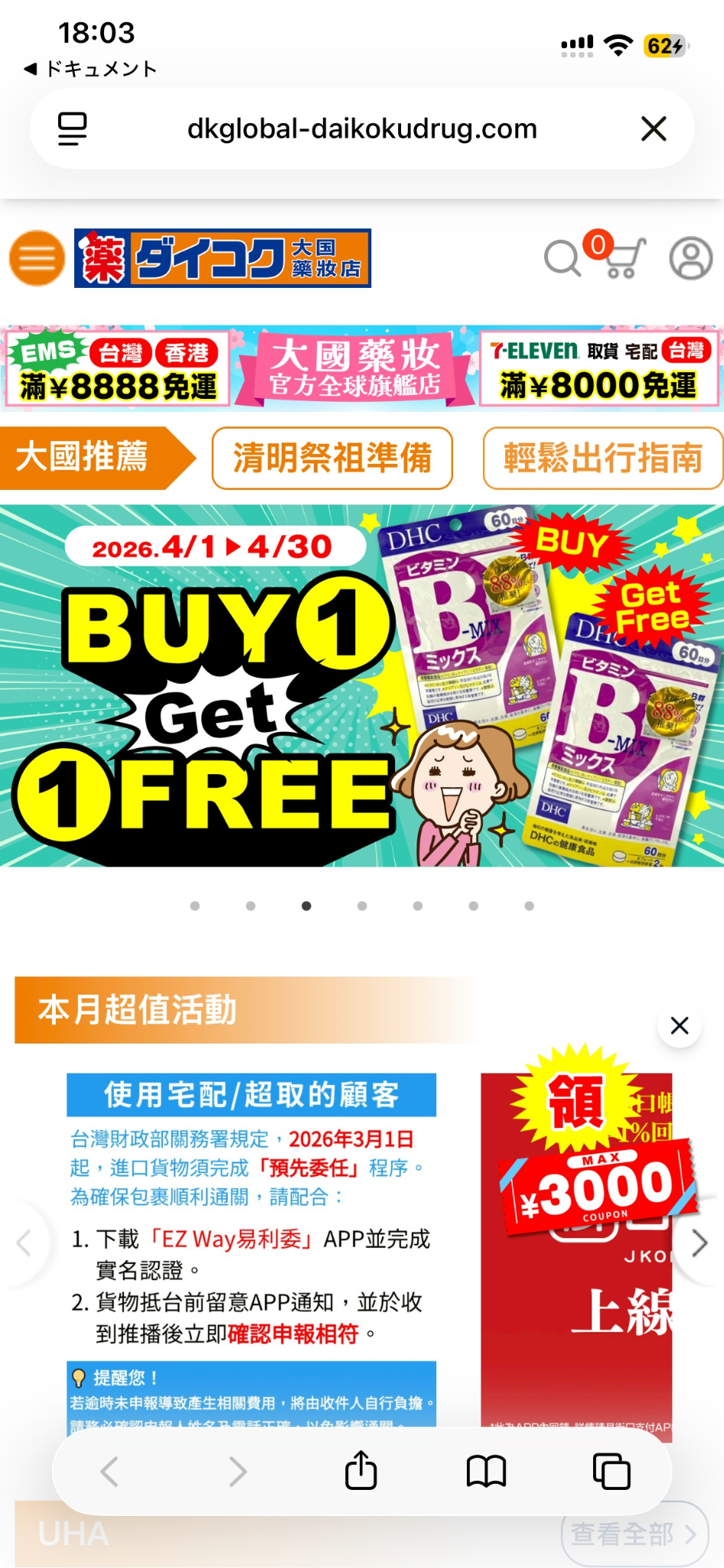Open the user account icon

[x=691, y=258]
